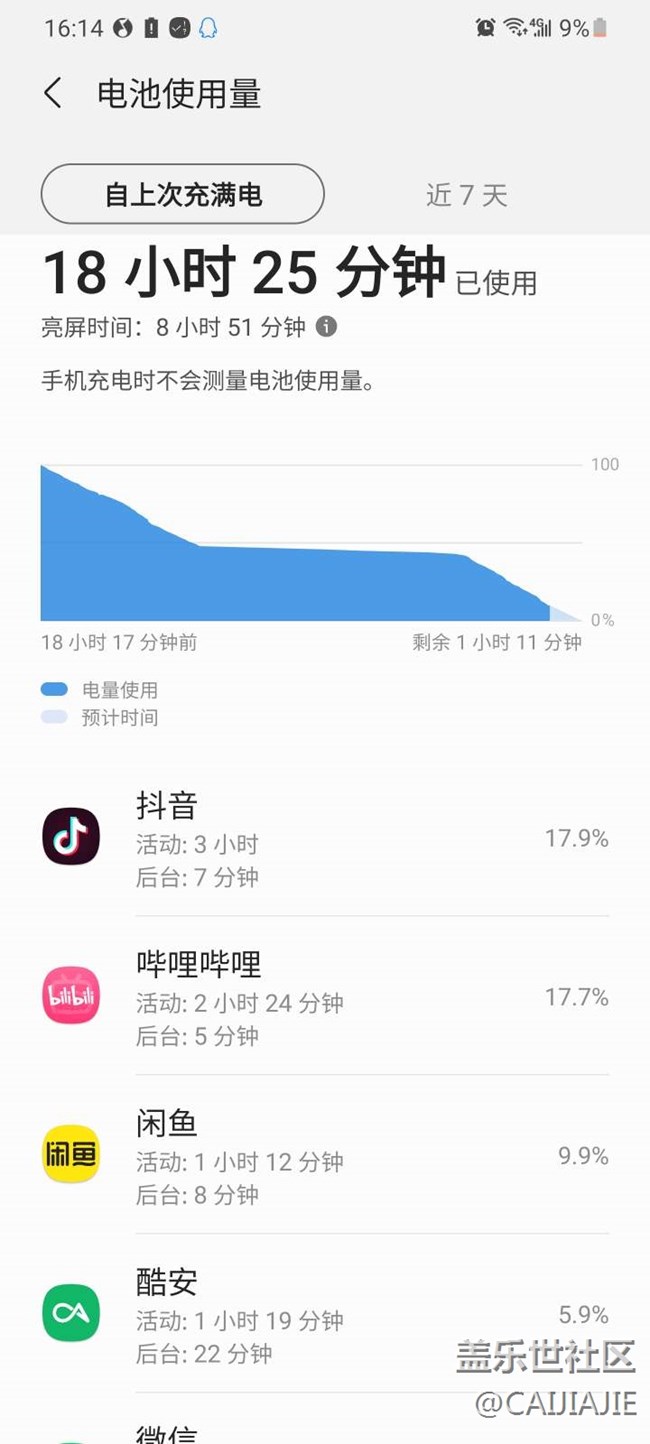
Task: Switch to the 近 7 天 tab
Action: 466,195
